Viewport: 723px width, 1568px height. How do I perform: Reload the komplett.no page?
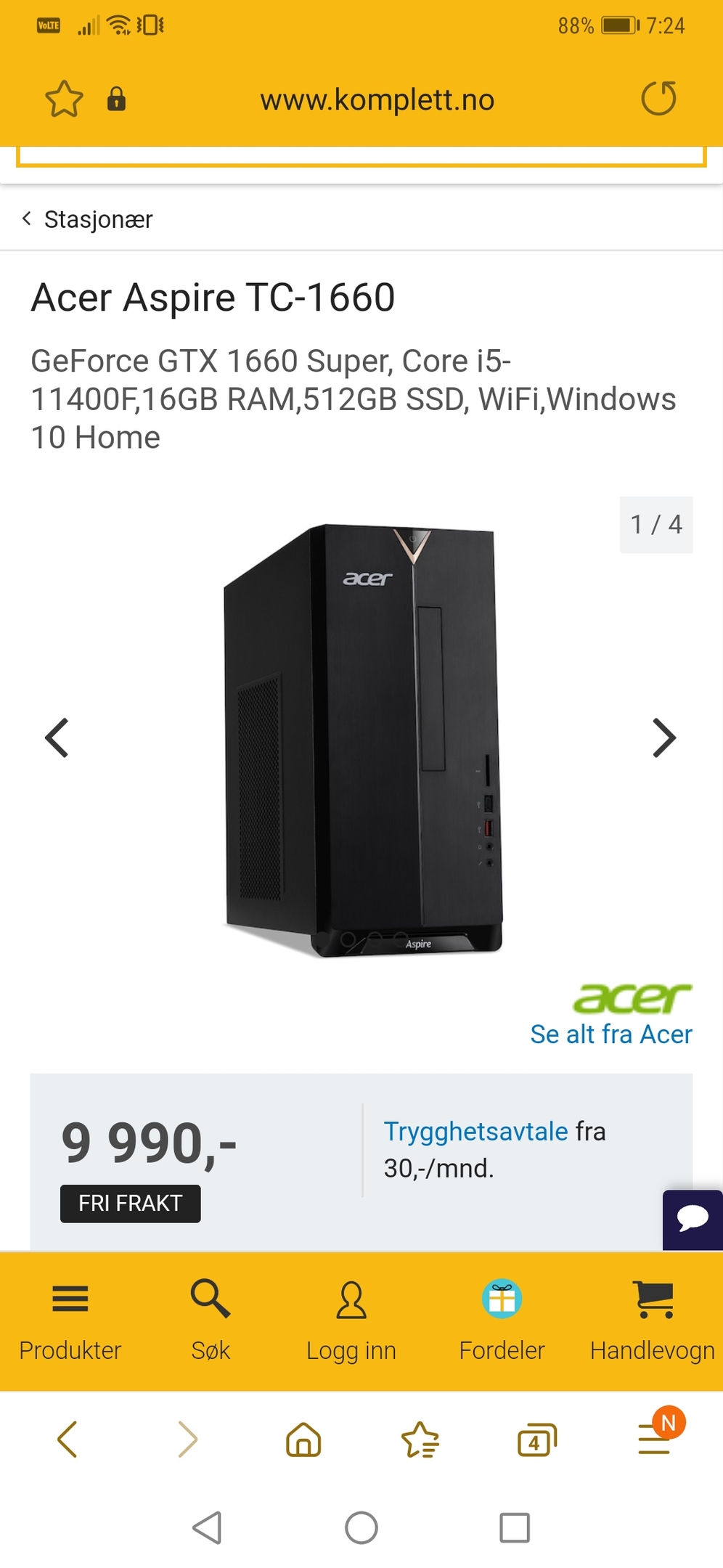[x=659, y=98]
